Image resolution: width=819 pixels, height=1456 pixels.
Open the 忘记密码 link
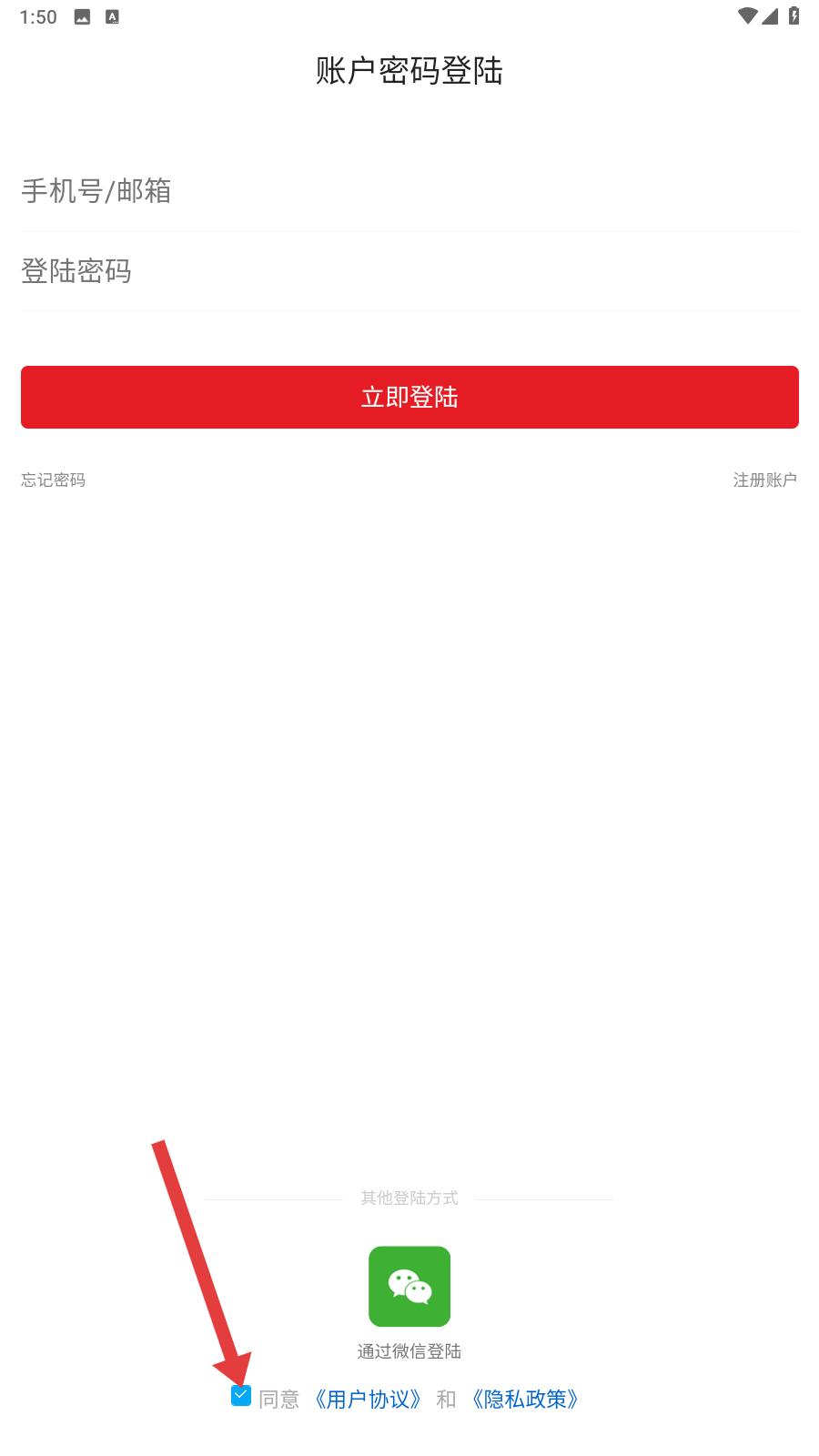point(54,480)
